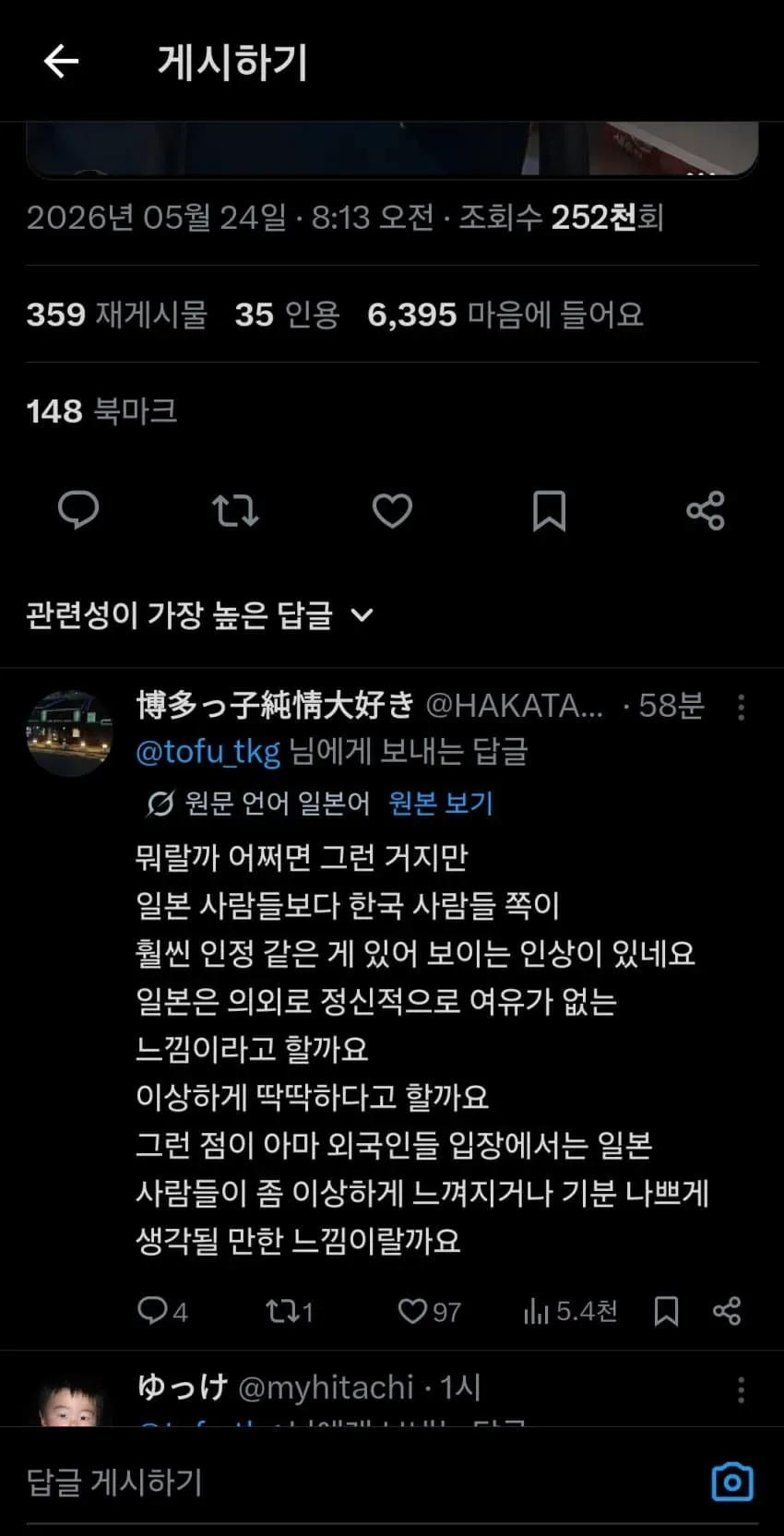Open the overflow menu on the HAKATA reply
The width and height of the screenshot is (784, 1536).
point(742,708)
